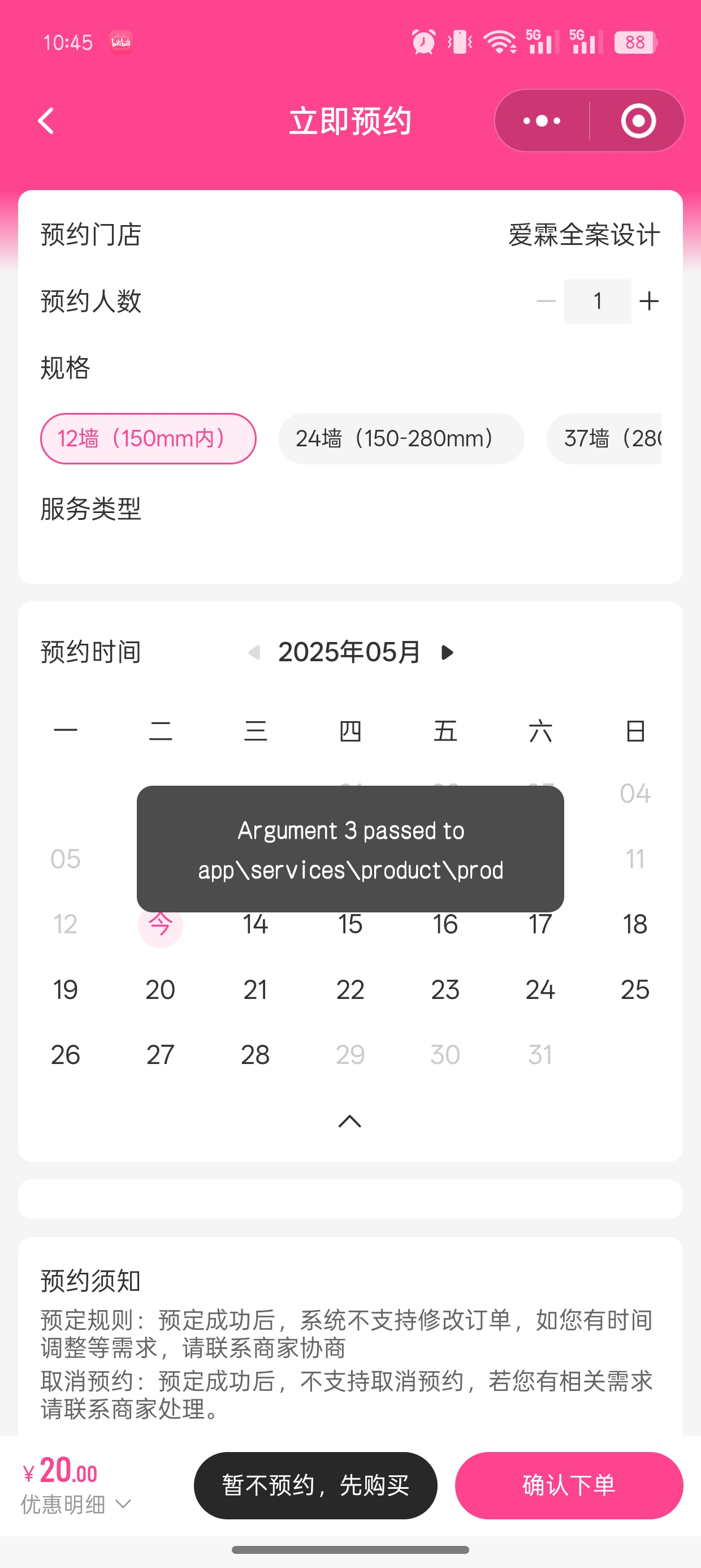Increase 预约人数 with the plus button

(x=650, y=301)
